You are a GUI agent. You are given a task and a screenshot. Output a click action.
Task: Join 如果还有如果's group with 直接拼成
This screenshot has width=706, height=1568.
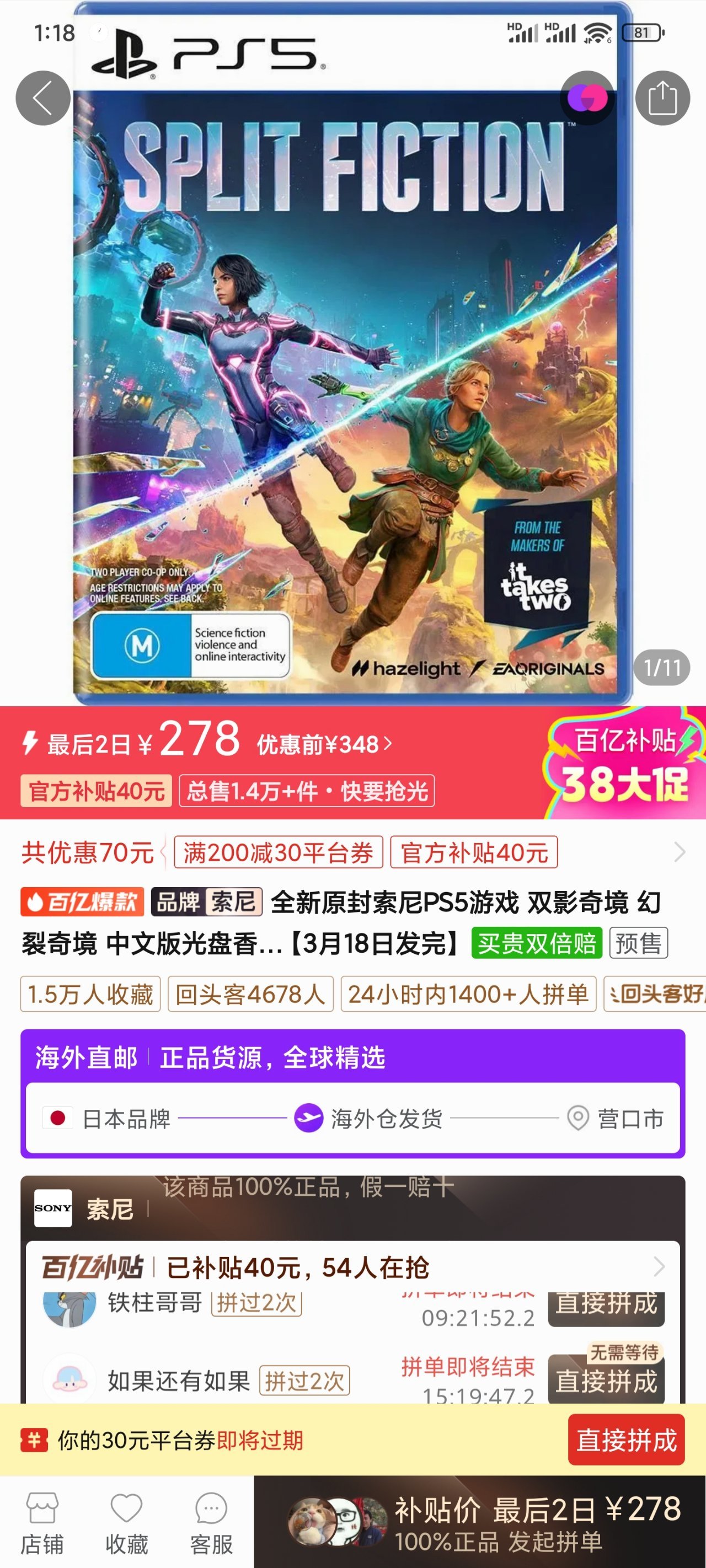pos(606,1380)
